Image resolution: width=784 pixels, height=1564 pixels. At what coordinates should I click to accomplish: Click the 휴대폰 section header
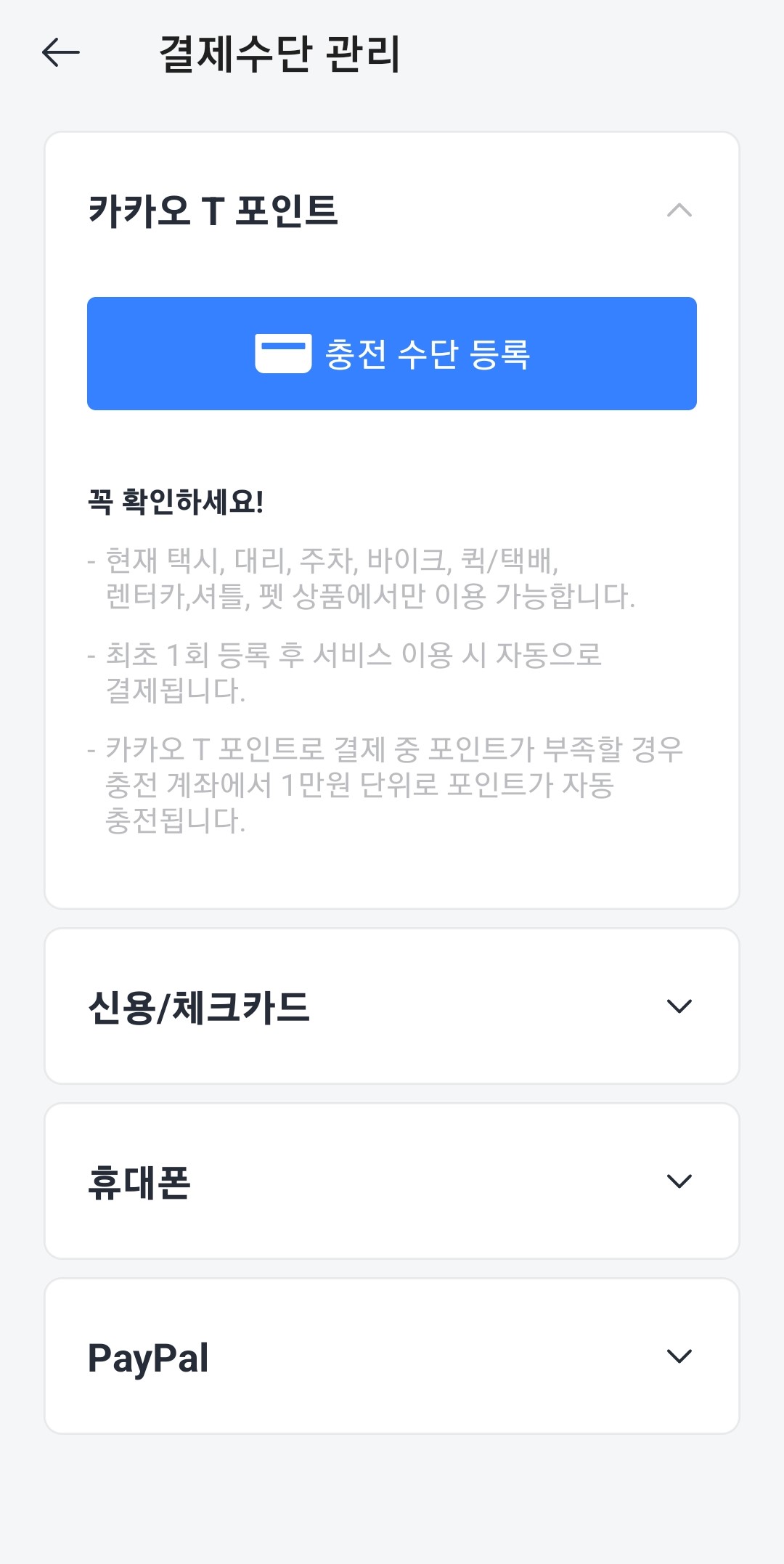(142, 1181)
